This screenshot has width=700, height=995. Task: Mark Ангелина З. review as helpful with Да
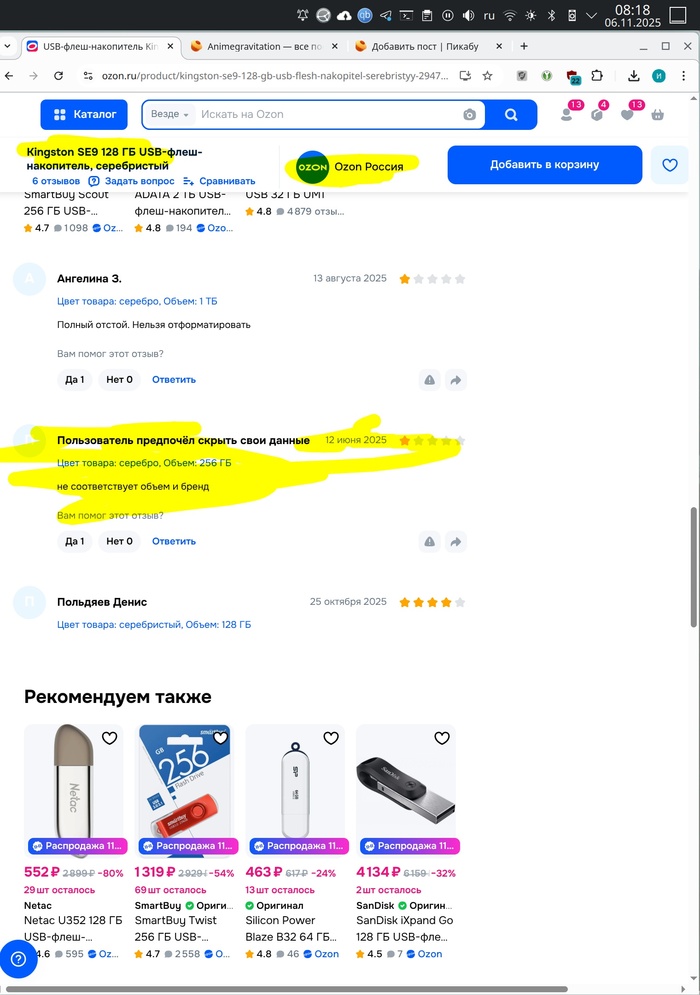click(x=74, y=380)
